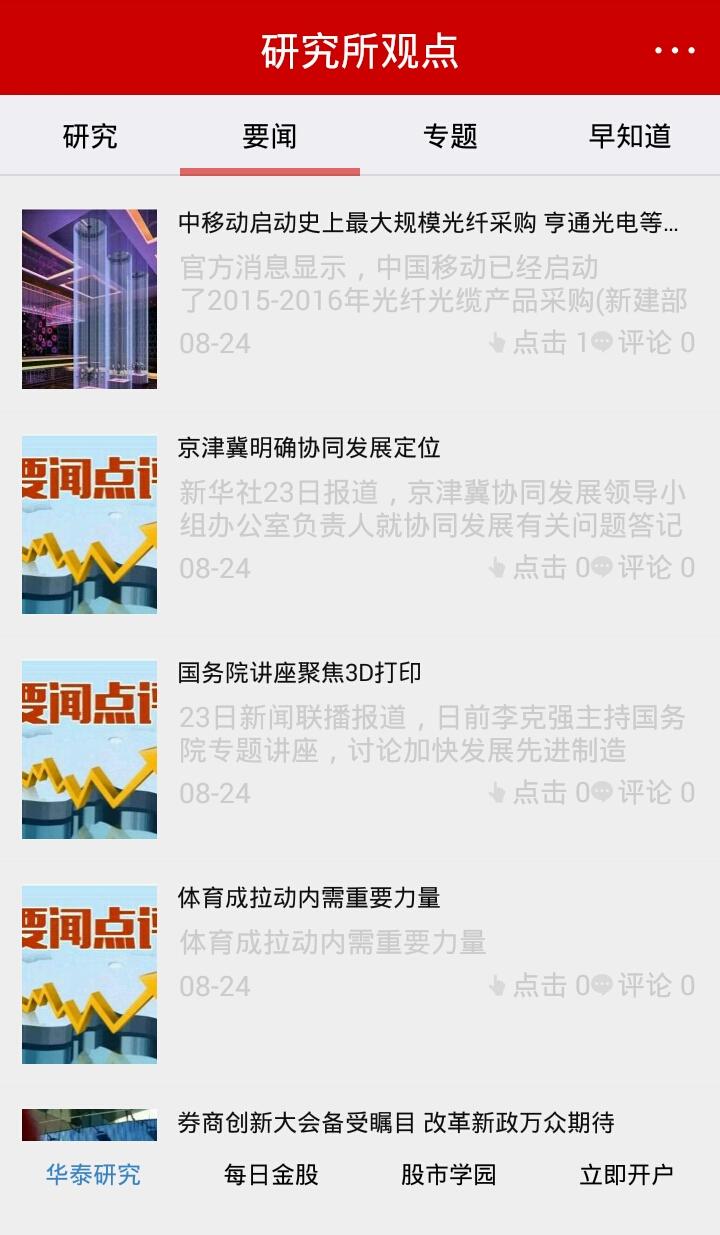Open the 早知道 tab
The width and height of the screenshot is (720, 1235).
630,136
